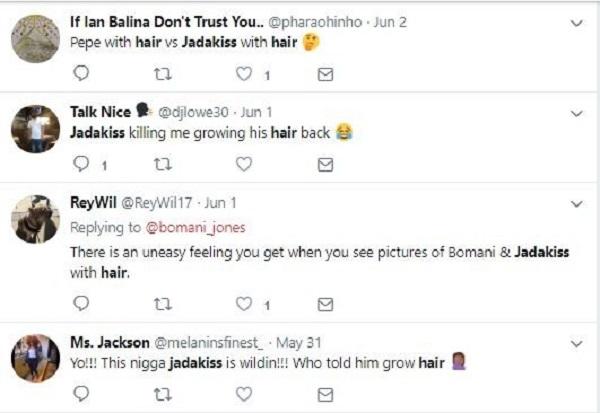Share ReyWil's tweet via direct message
Viewport: 600px width, 413px height.
325,302
